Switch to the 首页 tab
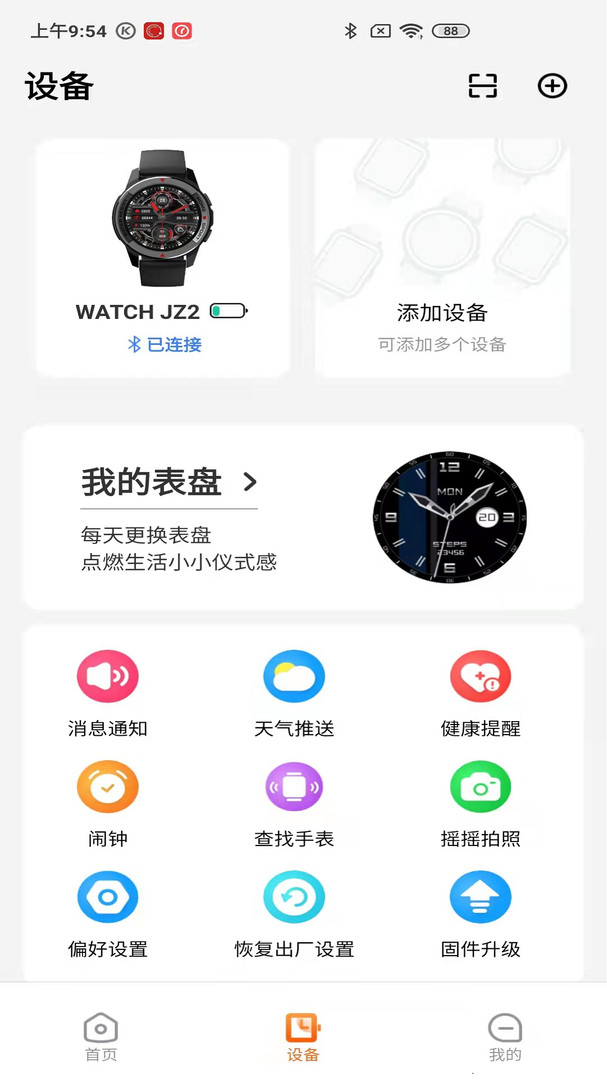 (x=101, y=1037)
